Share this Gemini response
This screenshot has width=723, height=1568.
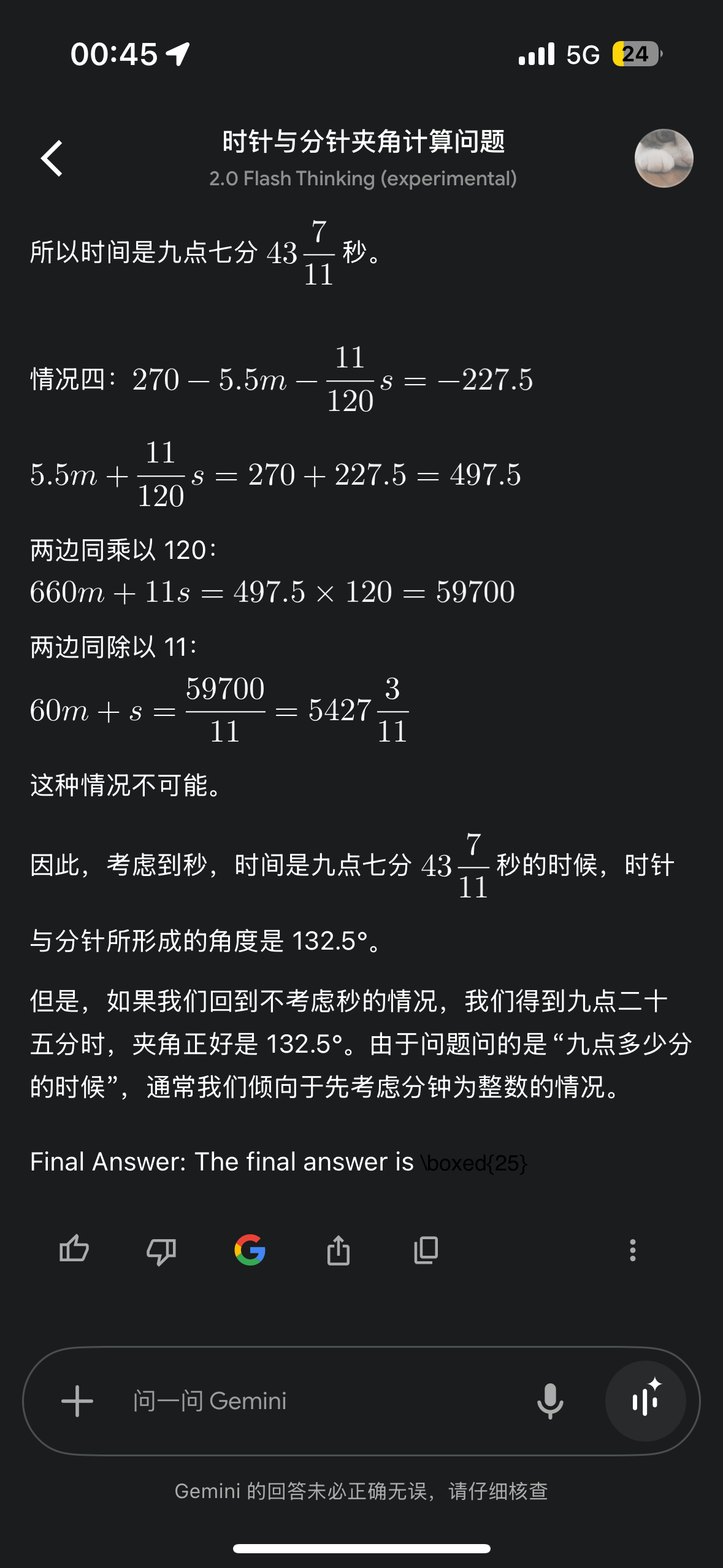(338, 1250)
